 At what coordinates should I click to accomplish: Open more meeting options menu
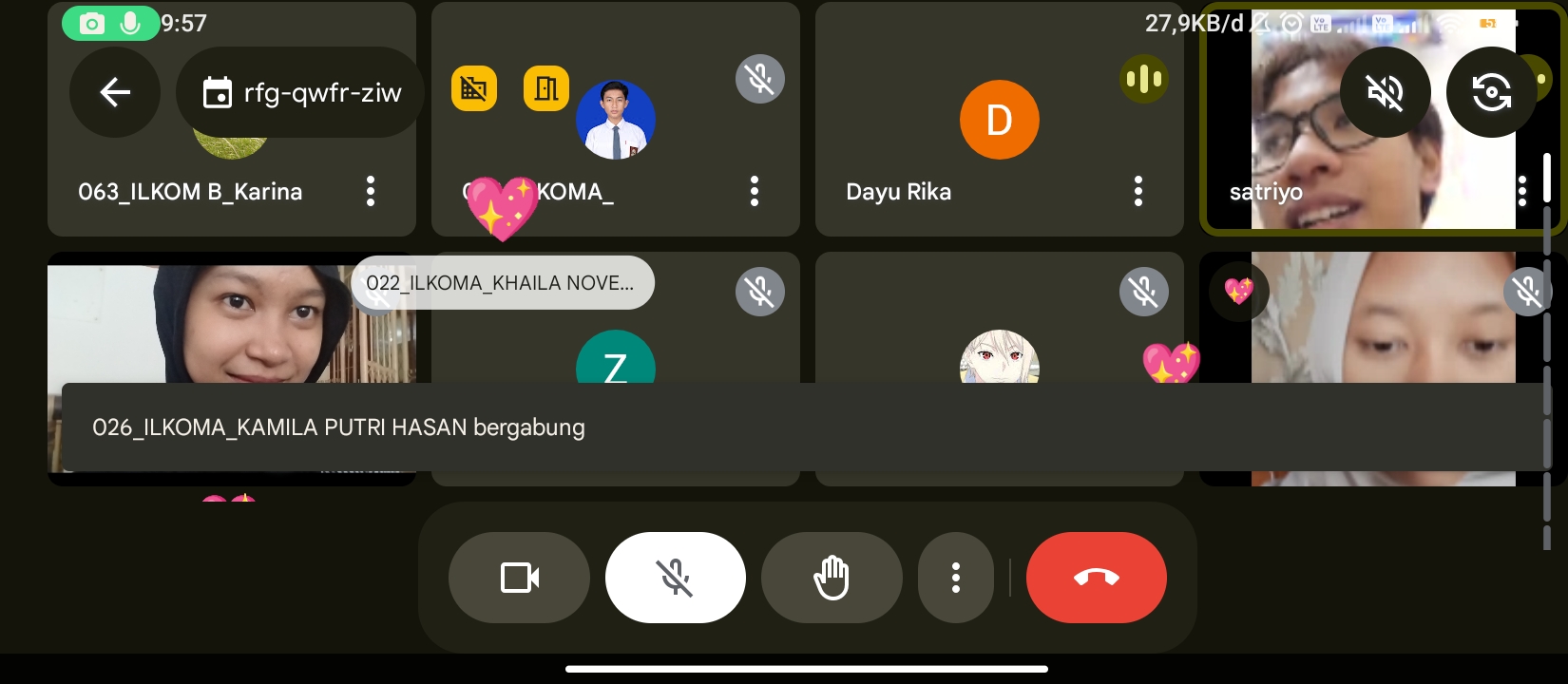coord(955,578)
